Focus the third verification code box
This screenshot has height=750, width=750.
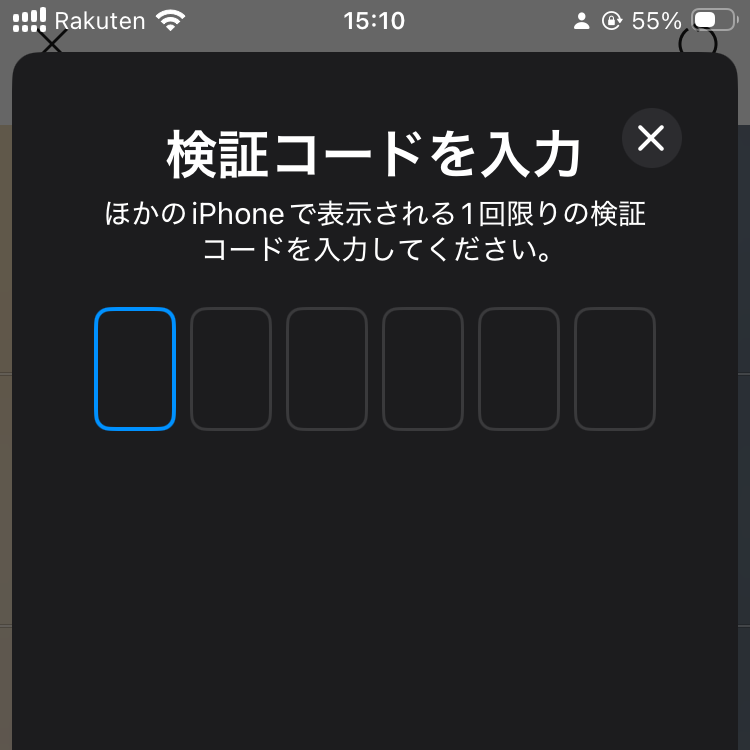click(x=327, y=369)
